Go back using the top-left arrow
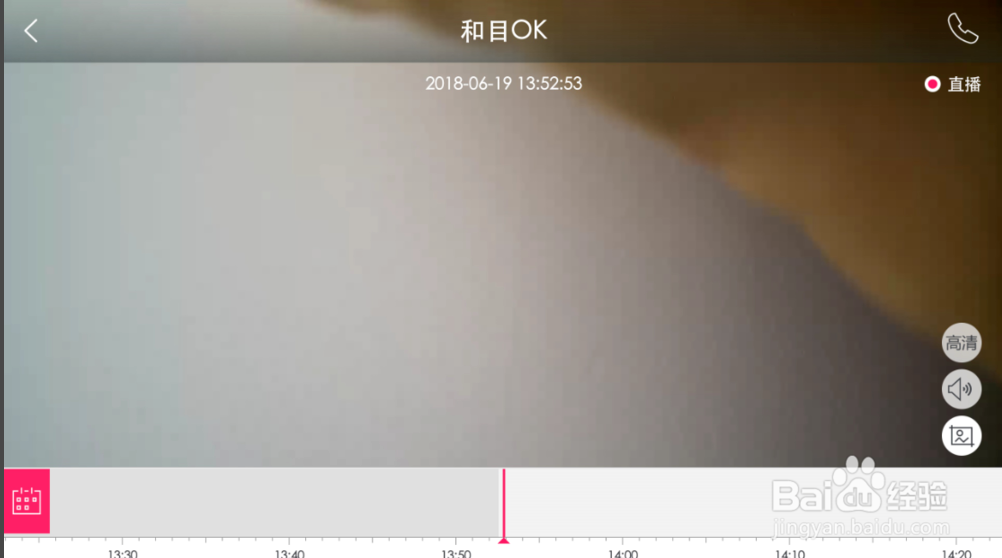Viewport: 1002px width, 558px height. pos(31,31)
